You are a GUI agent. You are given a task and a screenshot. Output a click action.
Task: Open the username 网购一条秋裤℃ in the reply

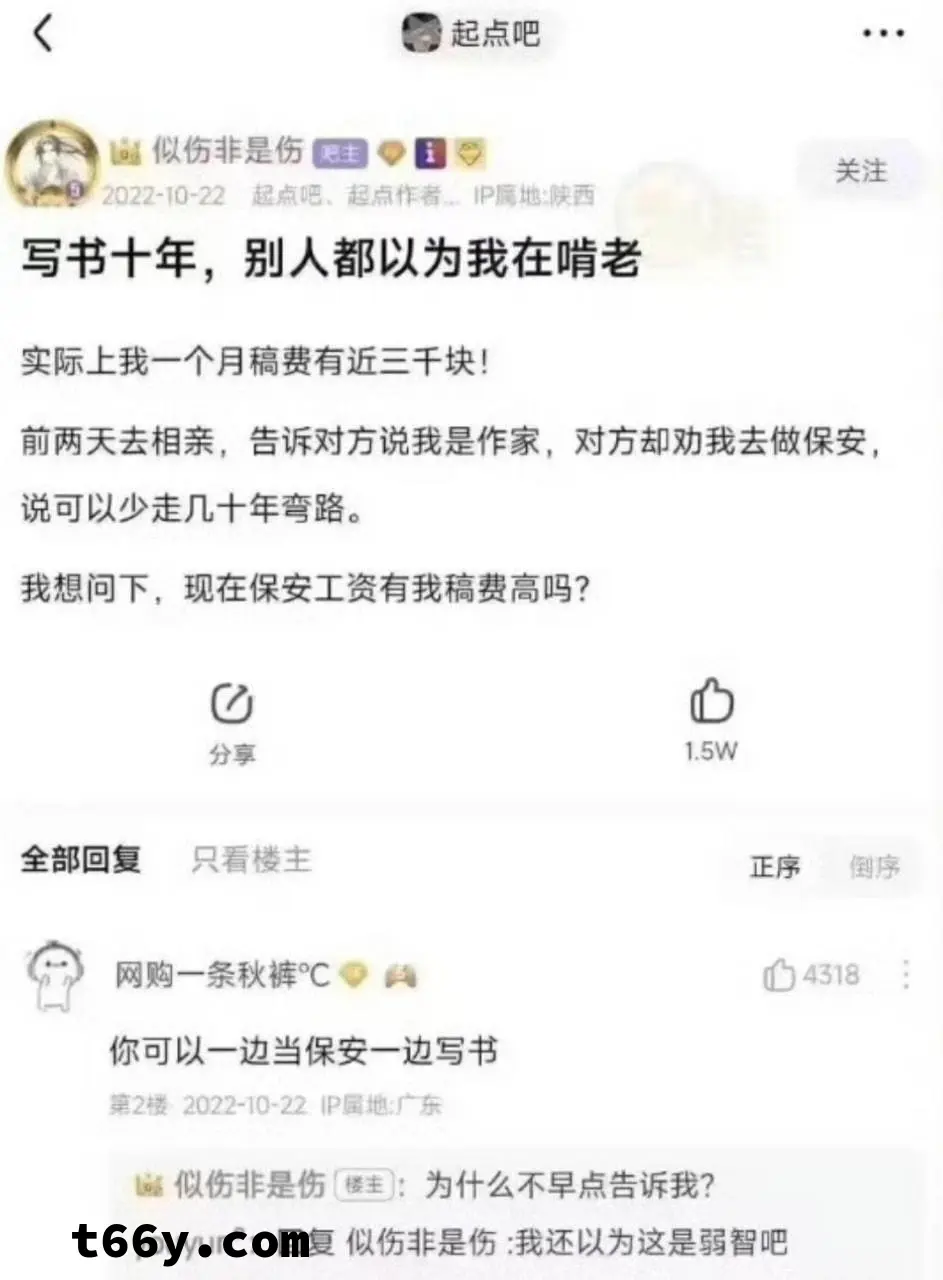tap(222, 974)
